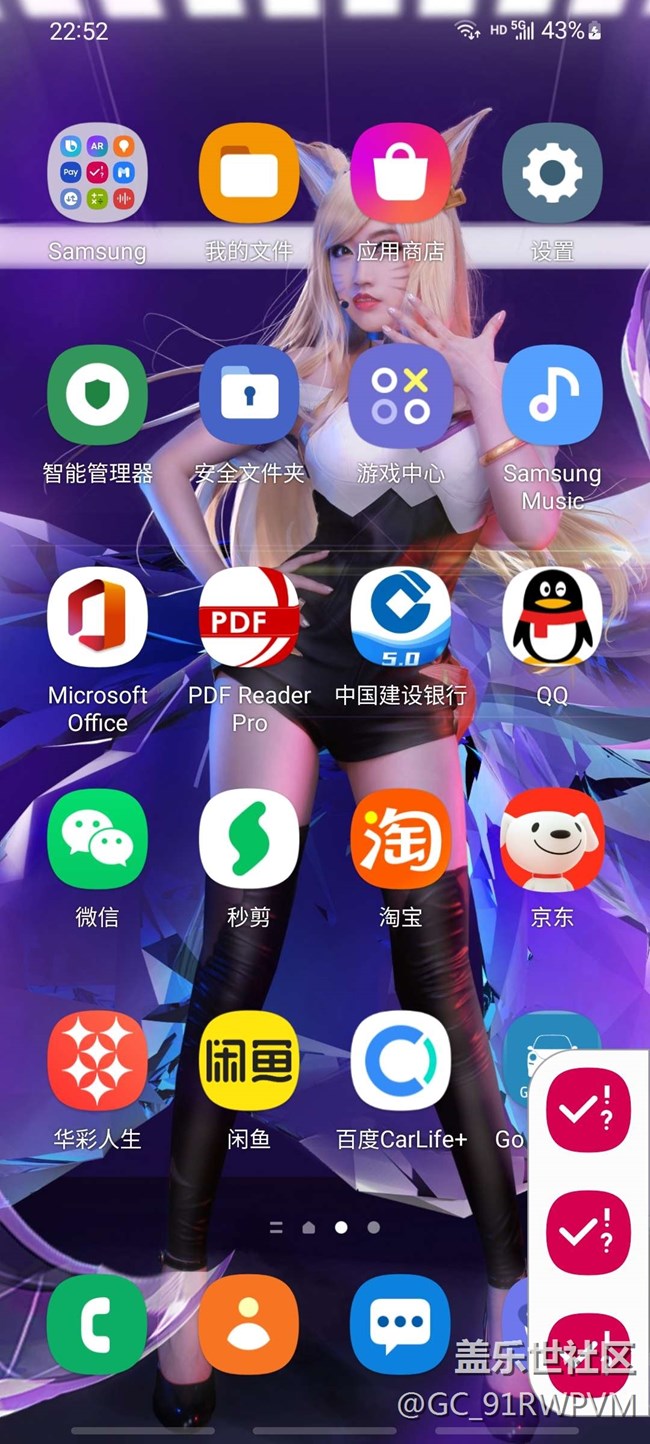Launch 闲鱼 app

(249, 1060)
